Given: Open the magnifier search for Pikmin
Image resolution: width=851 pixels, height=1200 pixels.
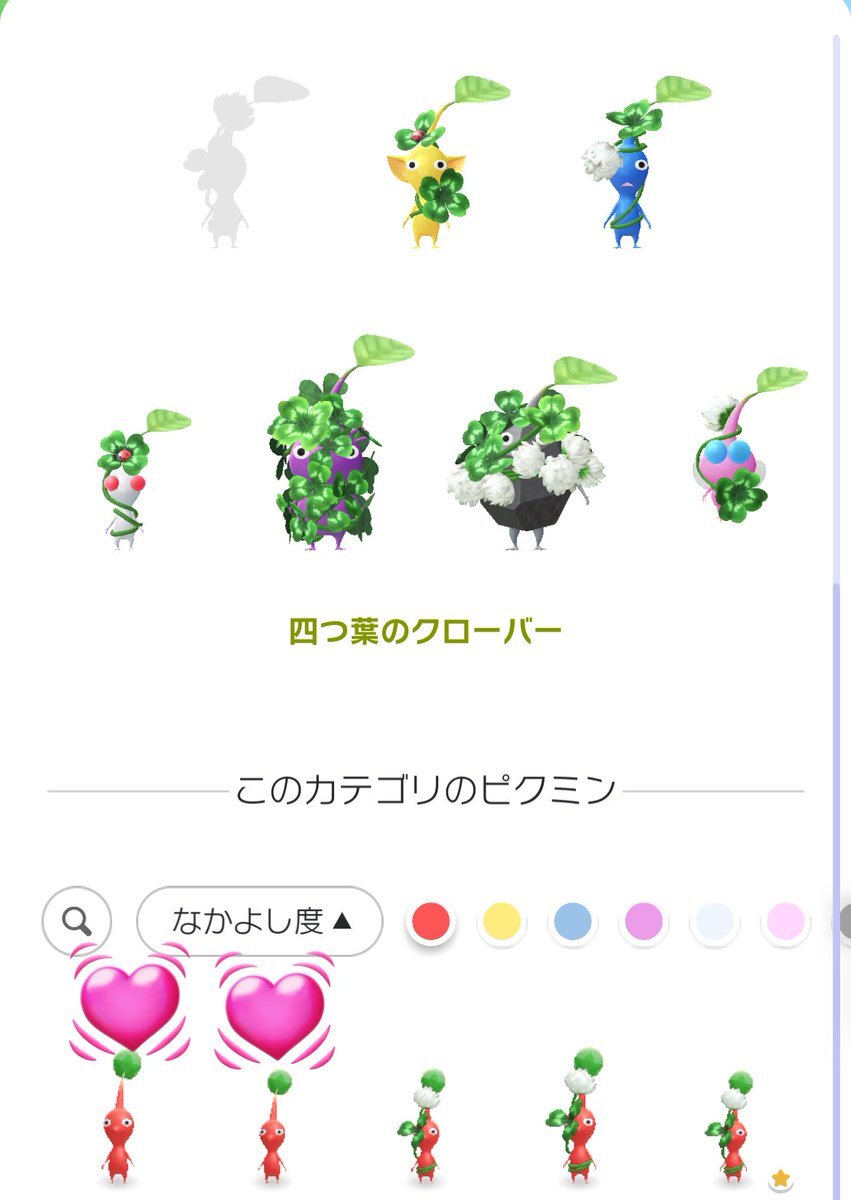Looking at the screenshot, I should [x=77, y=921].
